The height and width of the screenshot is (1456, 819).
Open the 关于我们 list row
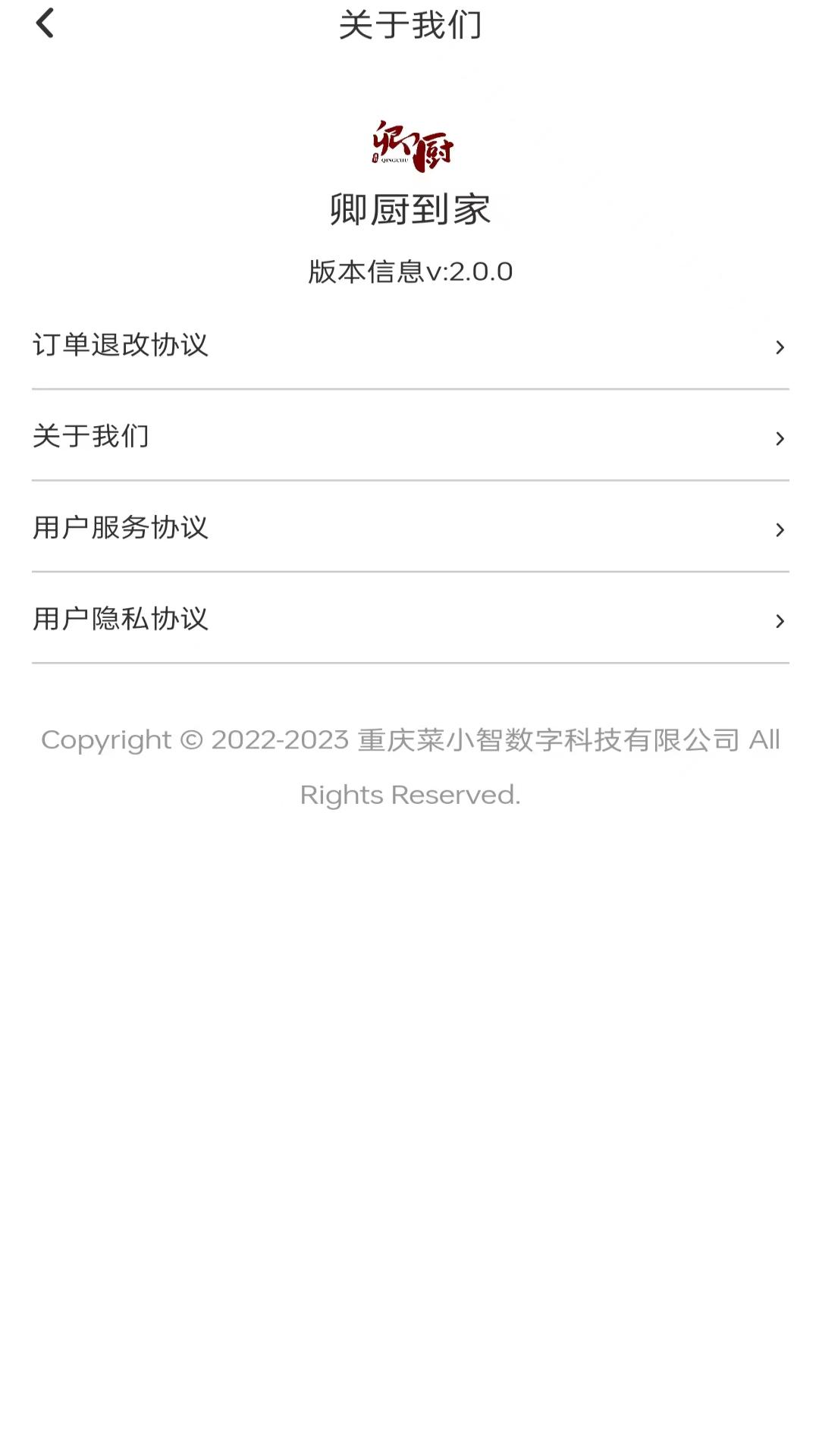click(x=409, y=437)
